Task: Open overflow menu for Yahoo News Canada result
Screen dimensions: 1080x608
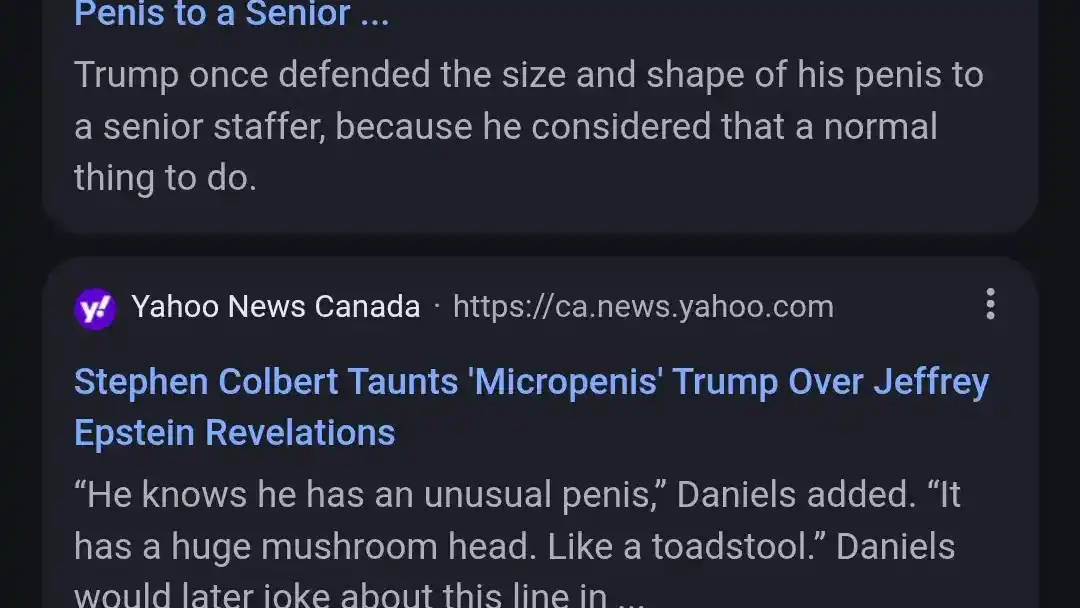Action: (x=990, y=304)
